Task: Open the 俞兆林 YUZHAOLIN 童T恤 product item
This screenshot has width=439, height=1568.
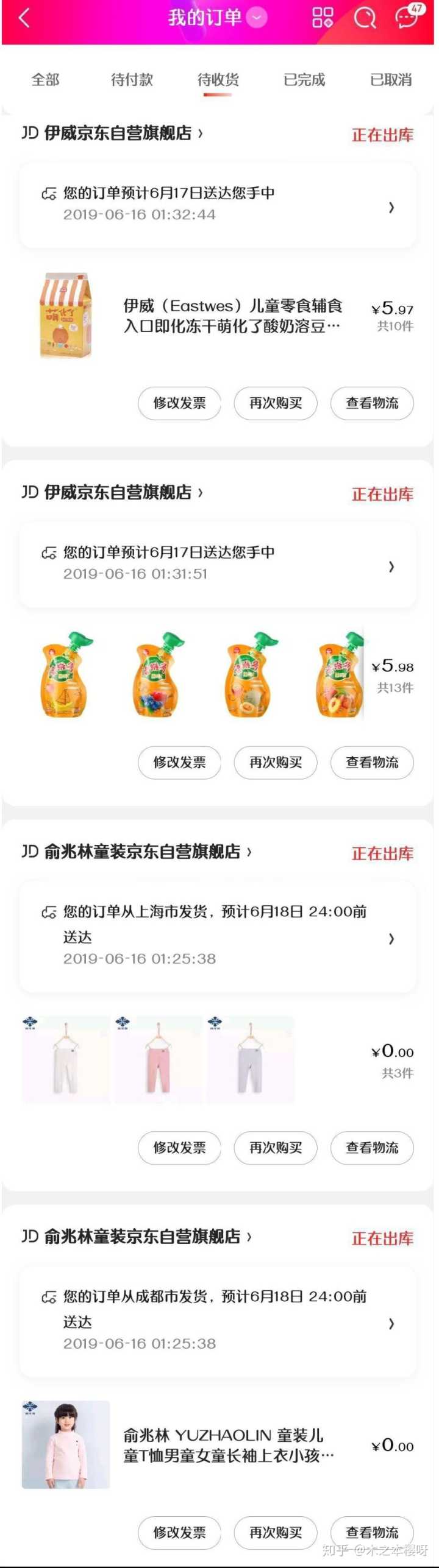Action: [x=229, y=1446]
